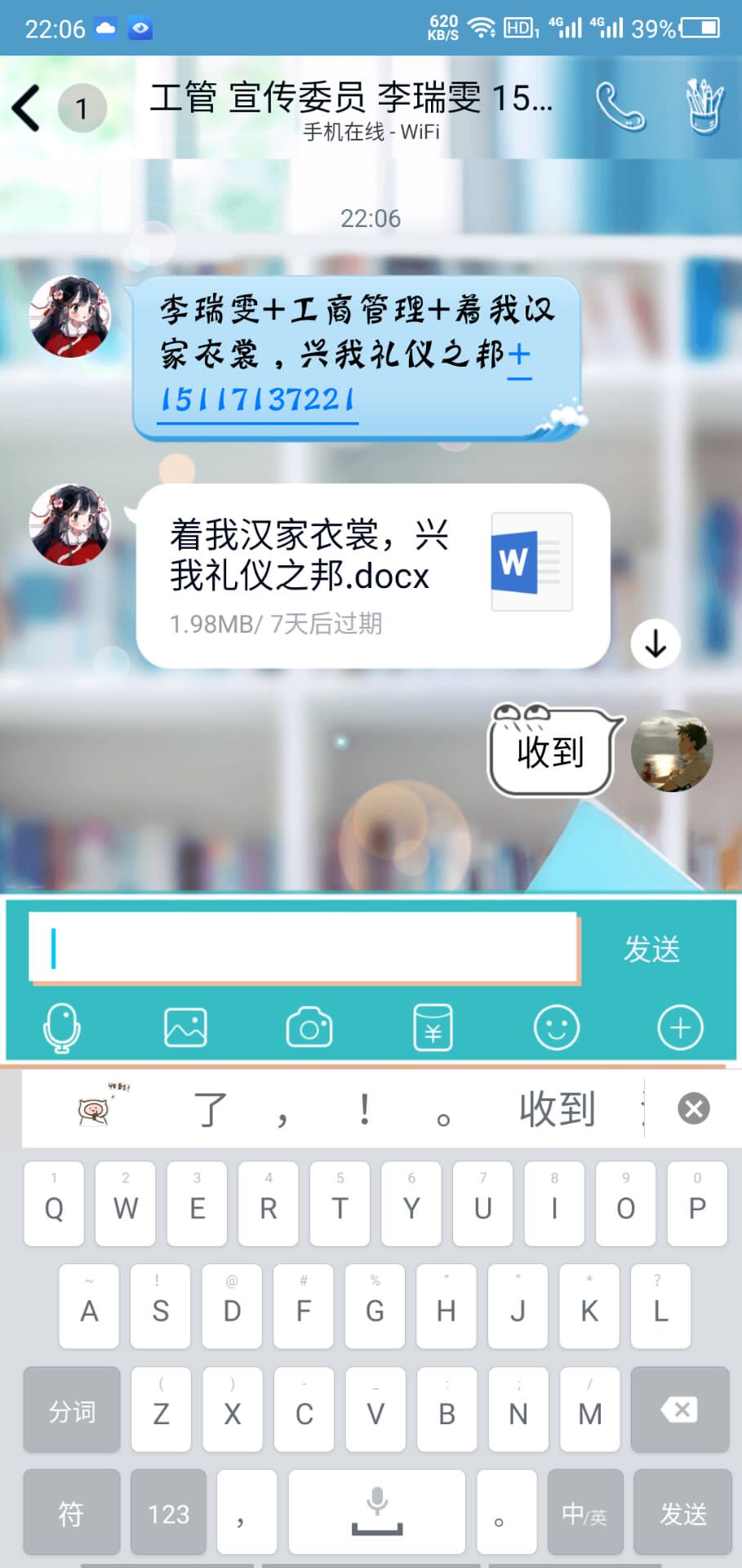This screenshot has height=1568, width=742.
Task: Open chat settings via brush cup icon
Action: coord(704,106)
